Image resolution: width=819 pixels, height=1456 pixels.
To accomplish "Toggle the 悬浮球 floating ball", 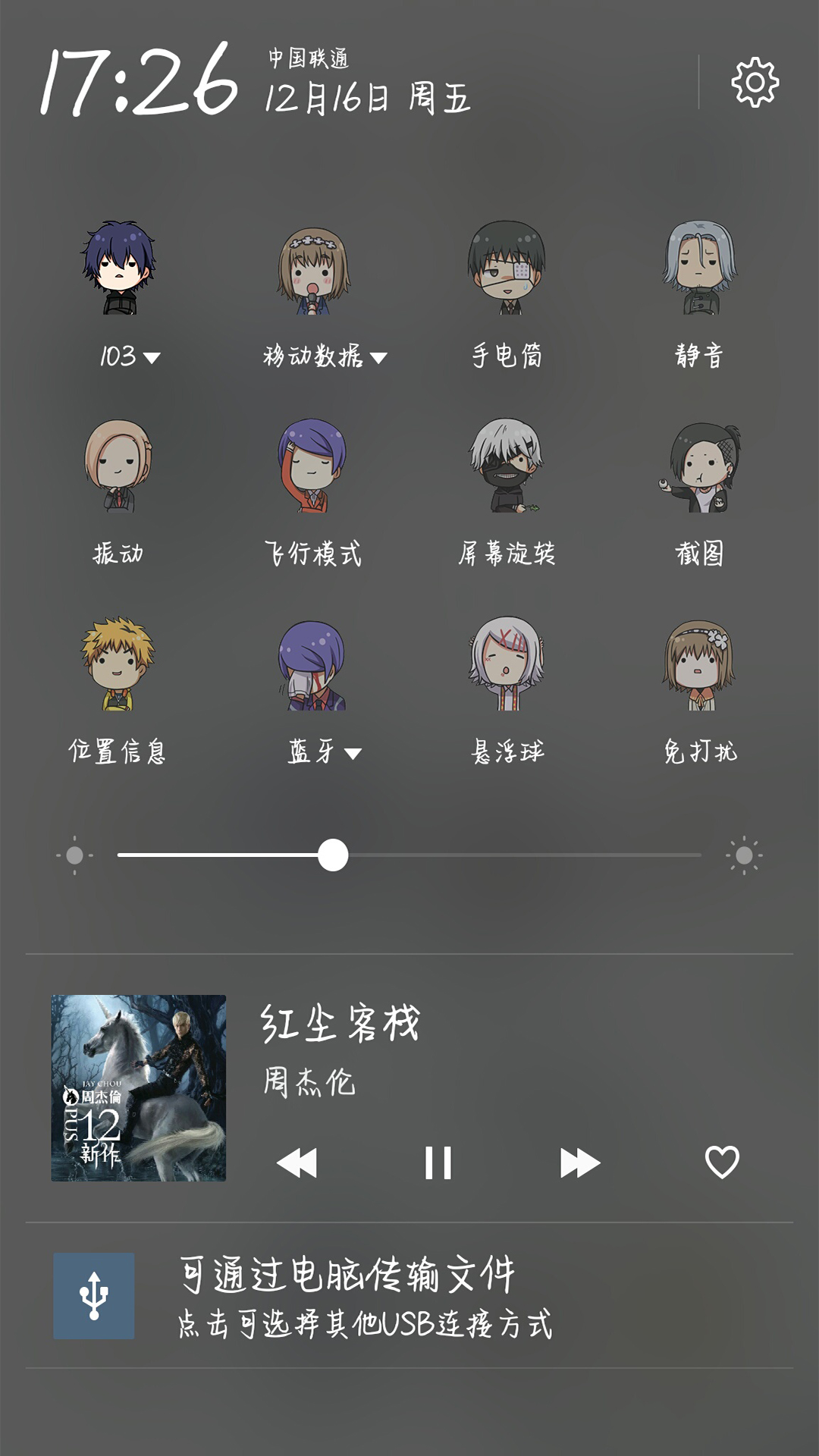I will (507, 664).
